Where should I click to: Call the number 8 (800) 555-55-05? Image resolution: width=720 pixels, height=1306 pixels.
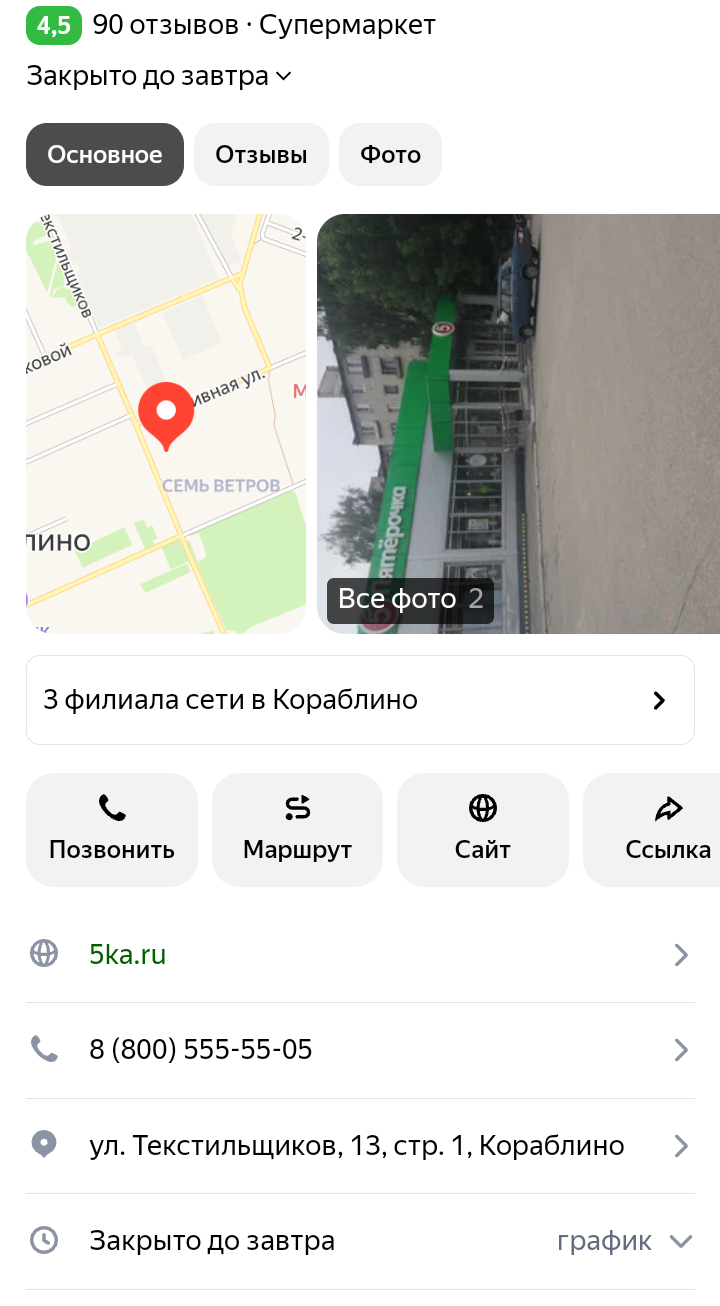tap(360, 1049)
